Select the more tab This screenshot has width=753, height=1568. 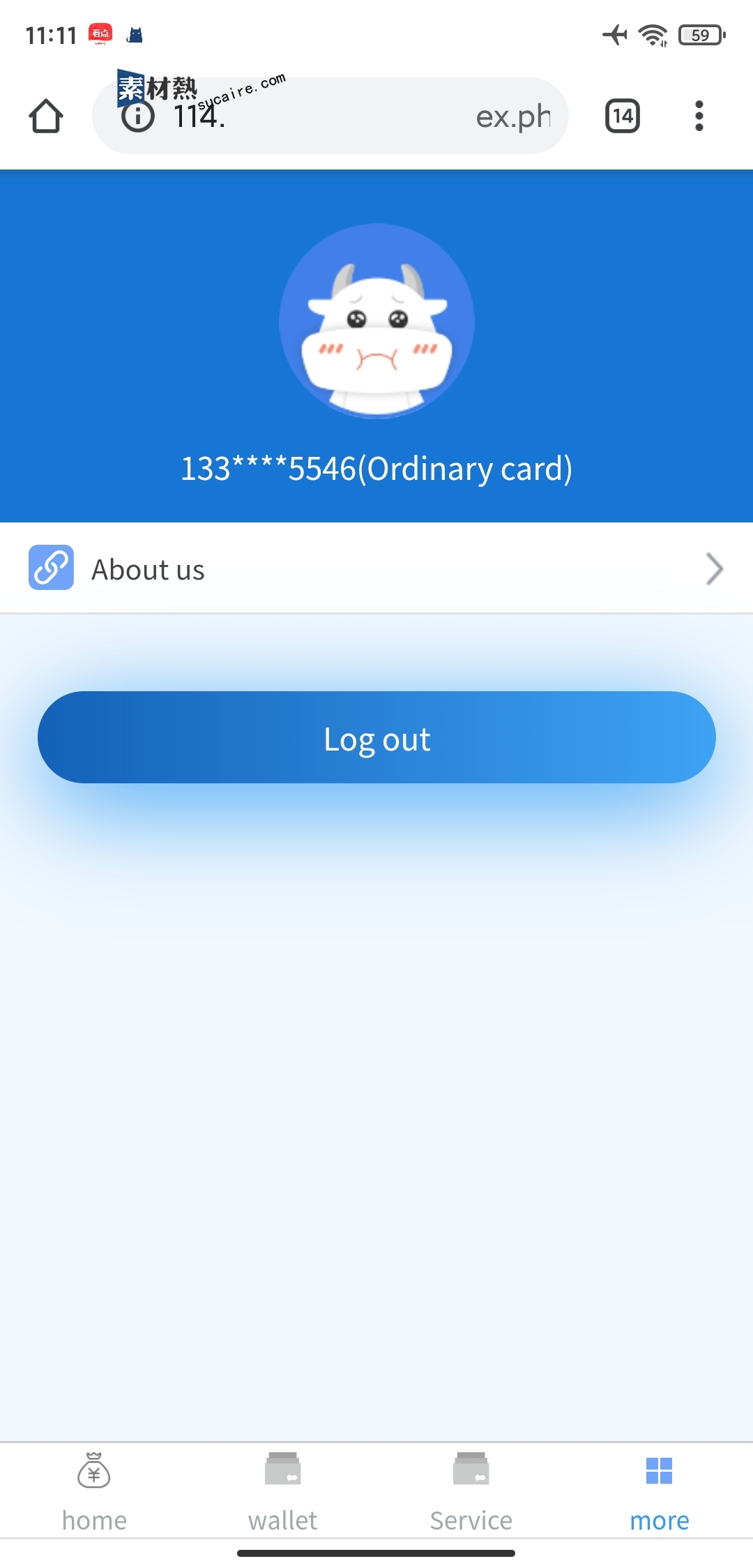click(659, 1491)
